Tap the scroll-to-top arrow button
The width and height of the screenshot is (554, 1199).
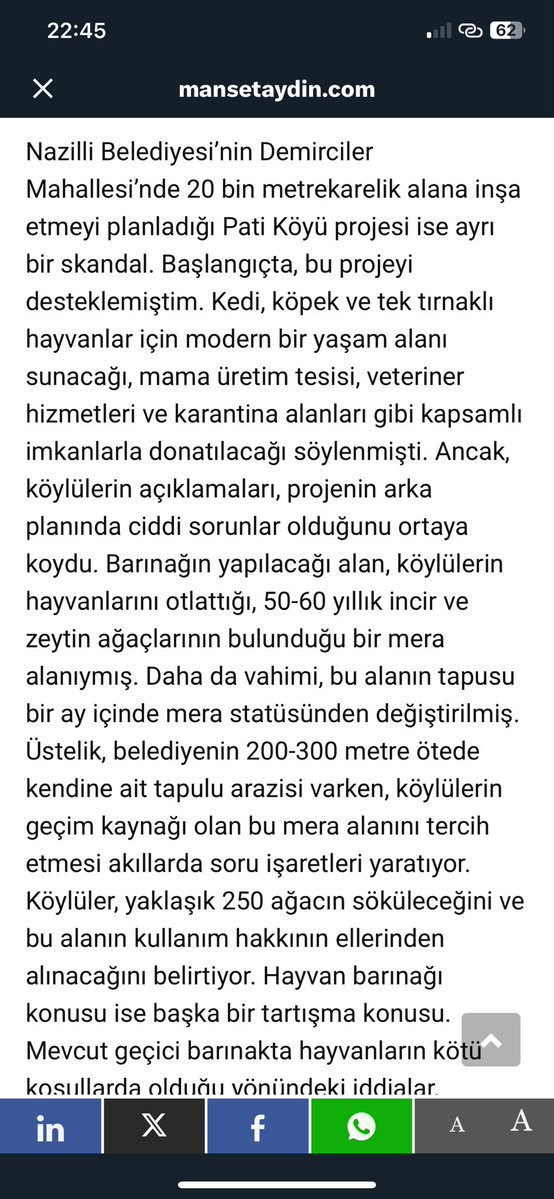(490, 1040)
